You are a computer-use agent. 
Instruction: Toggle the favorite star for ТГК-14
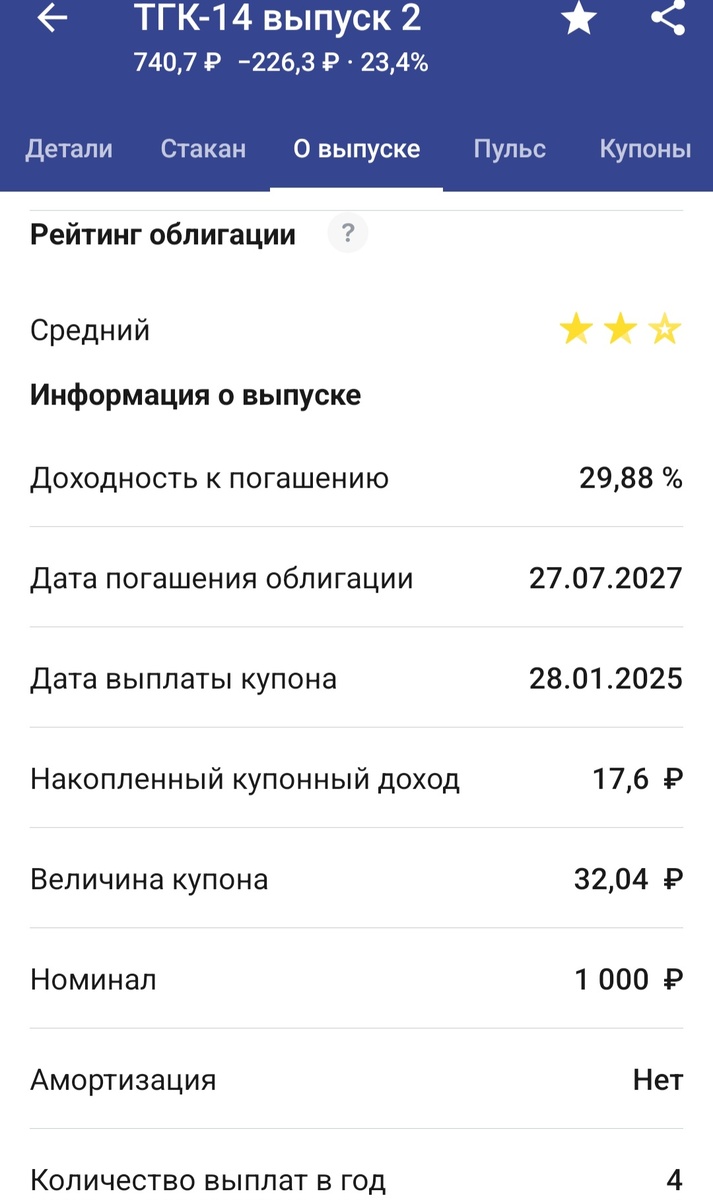pos(579,18)
